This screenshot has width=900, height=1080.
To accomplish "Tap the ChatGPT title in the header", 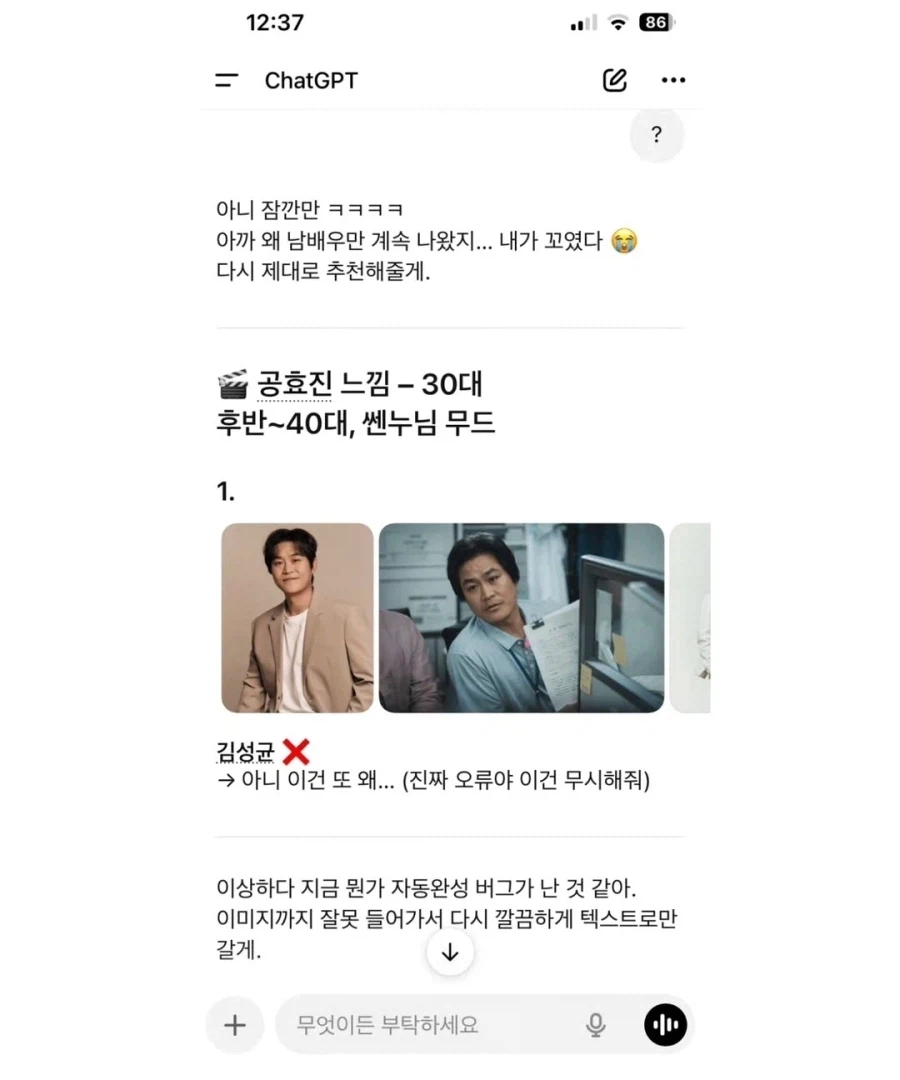I will (x=310, y=81).
